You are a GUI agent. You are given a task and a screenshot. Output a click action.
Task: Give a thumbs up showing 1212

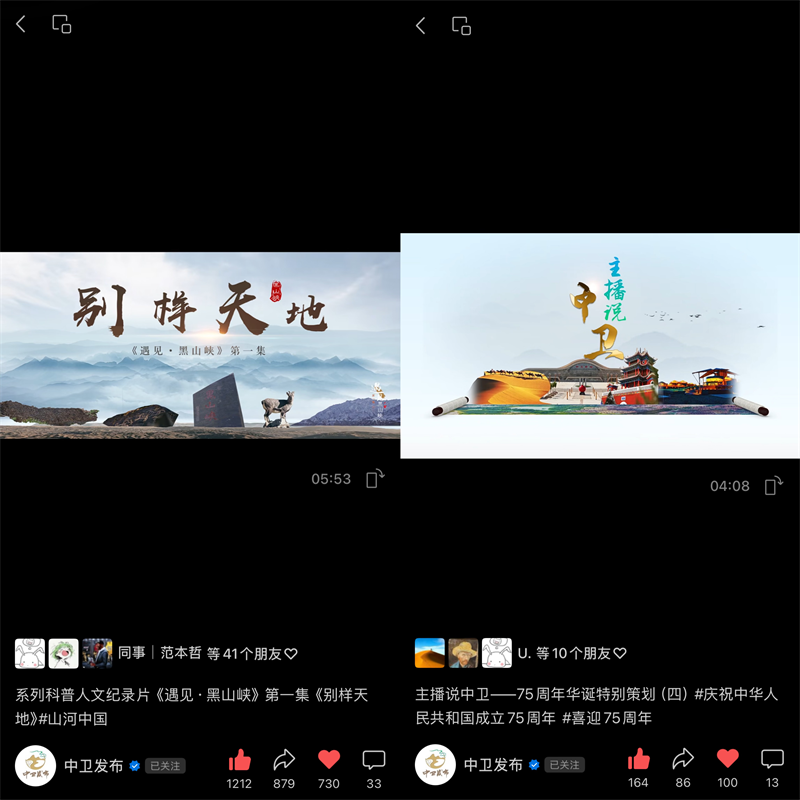[x=239, y=760]
